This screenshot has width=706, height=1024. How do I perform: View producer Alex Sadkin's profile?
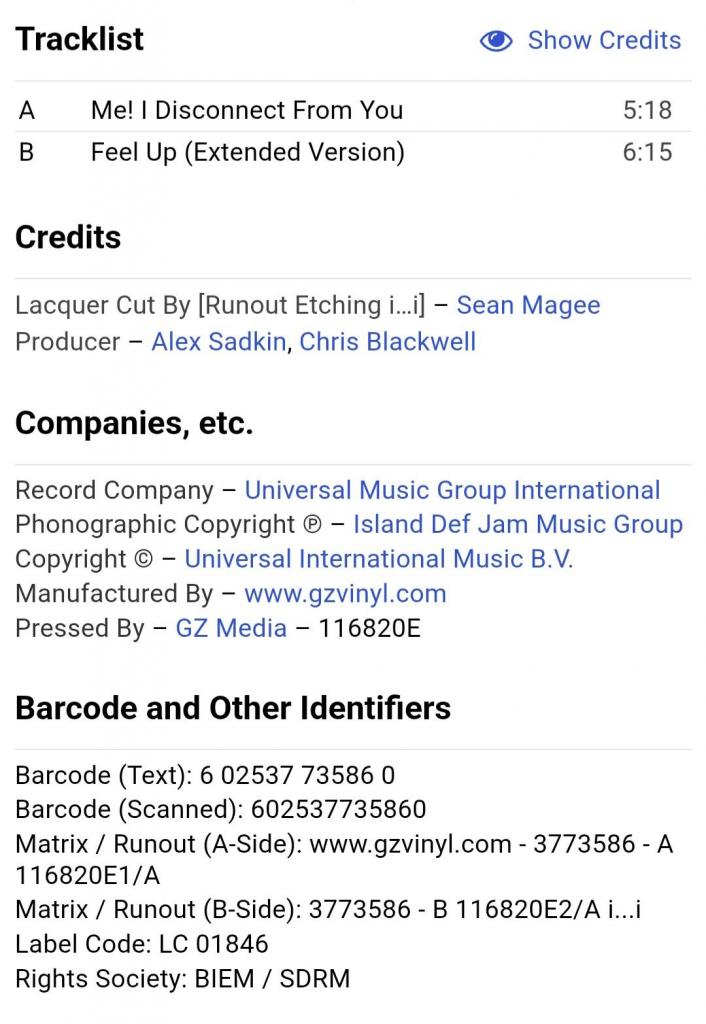pos(218,342)
